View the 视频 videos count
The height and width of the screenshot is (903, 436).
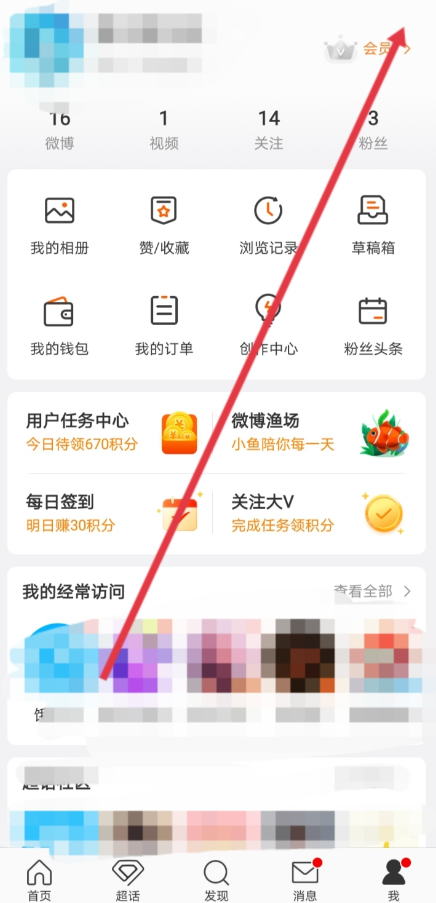(164, 130)
